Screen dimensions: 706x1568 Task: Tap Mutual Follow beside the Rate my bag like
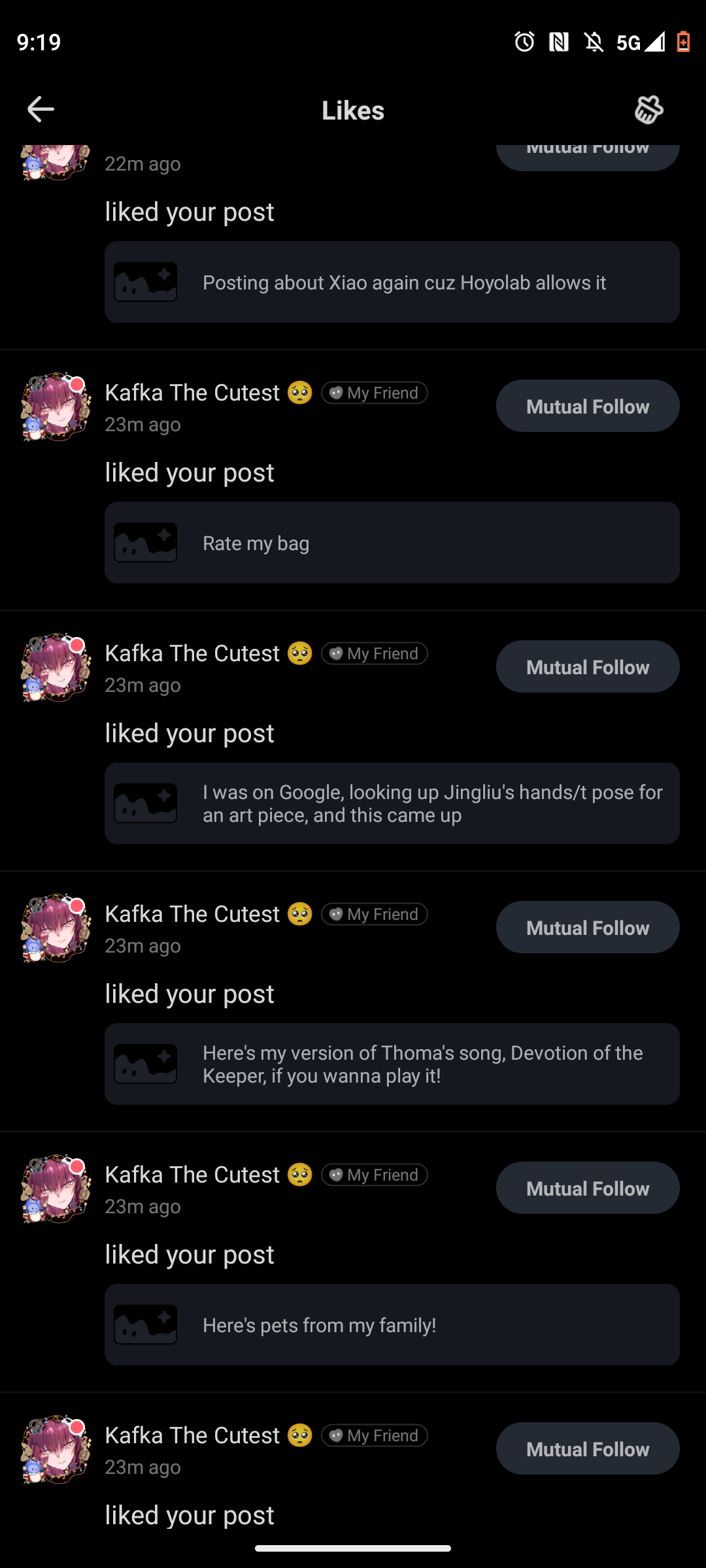click(587, 406)
